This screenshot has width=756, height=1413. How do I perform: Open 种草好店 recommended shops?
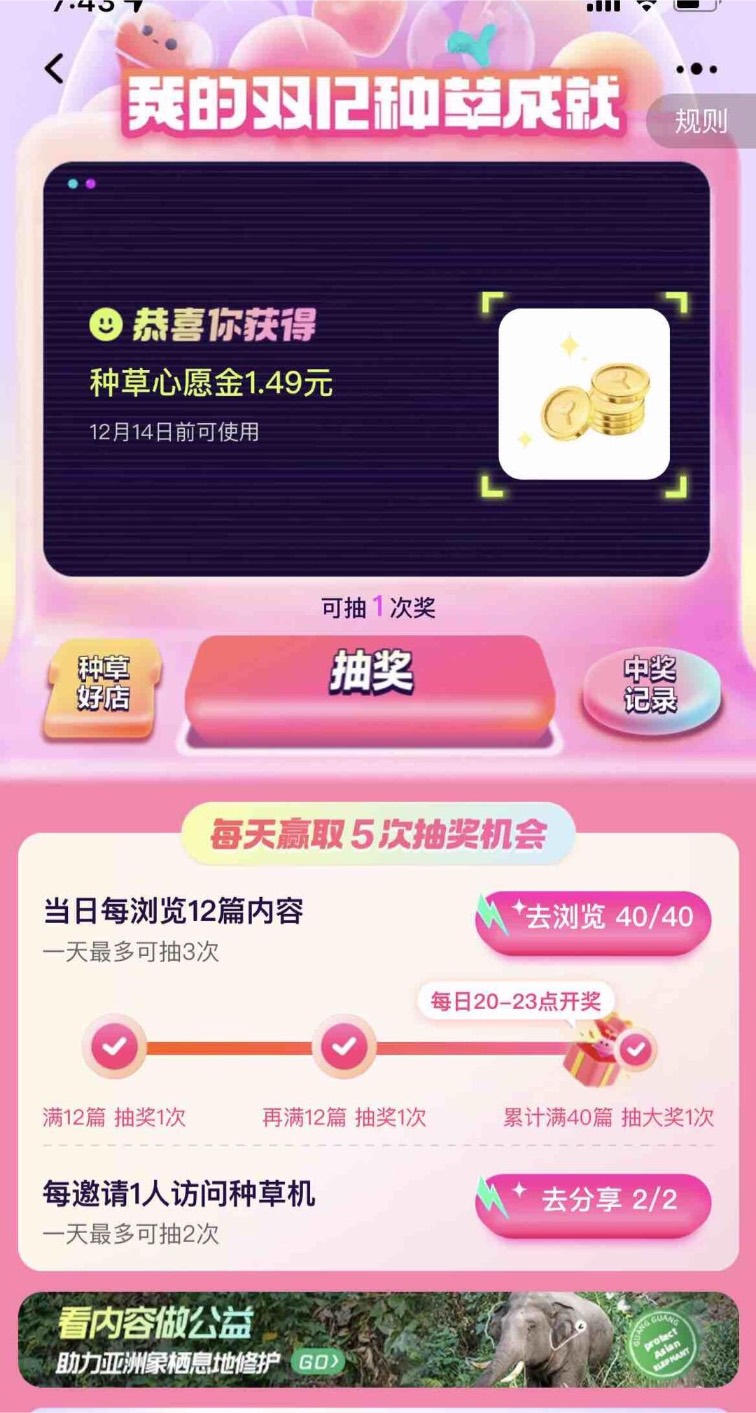pyautogui.click(x=103, y=685)
